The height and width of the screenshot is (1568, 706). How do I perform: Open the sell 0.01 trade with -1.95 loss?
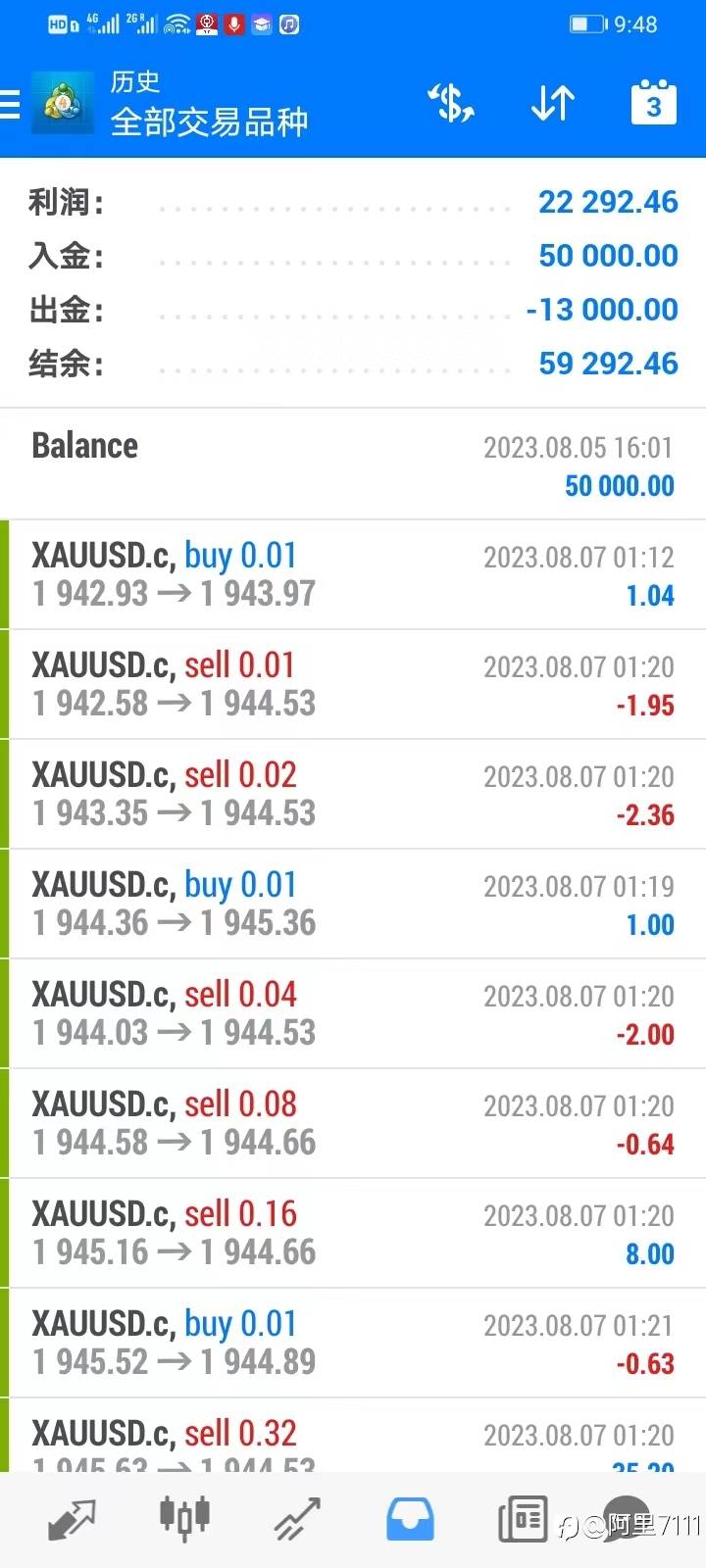tap(353, 684)
